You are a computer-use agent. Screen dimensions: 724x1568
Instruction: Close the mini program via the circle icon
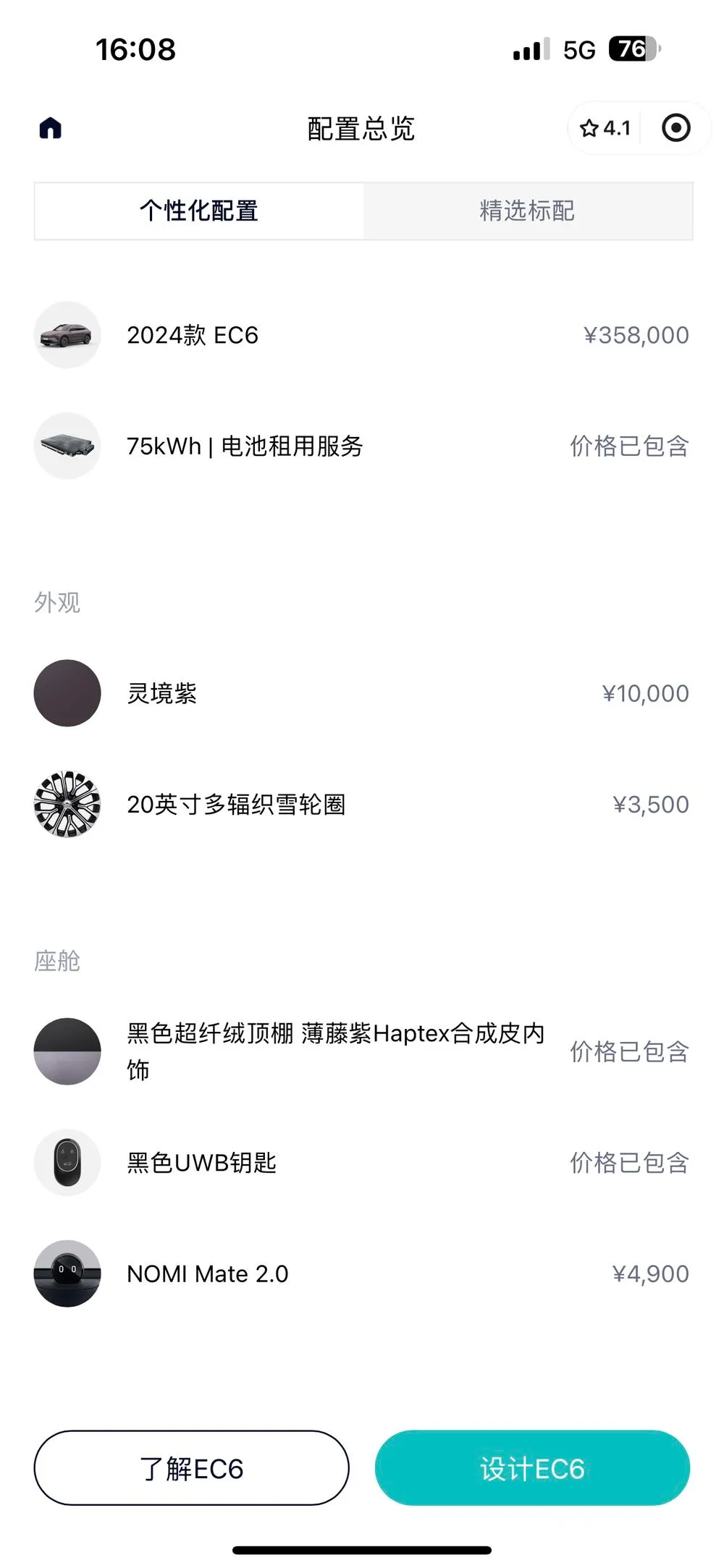pyautogui.click(x=675, y=128)
